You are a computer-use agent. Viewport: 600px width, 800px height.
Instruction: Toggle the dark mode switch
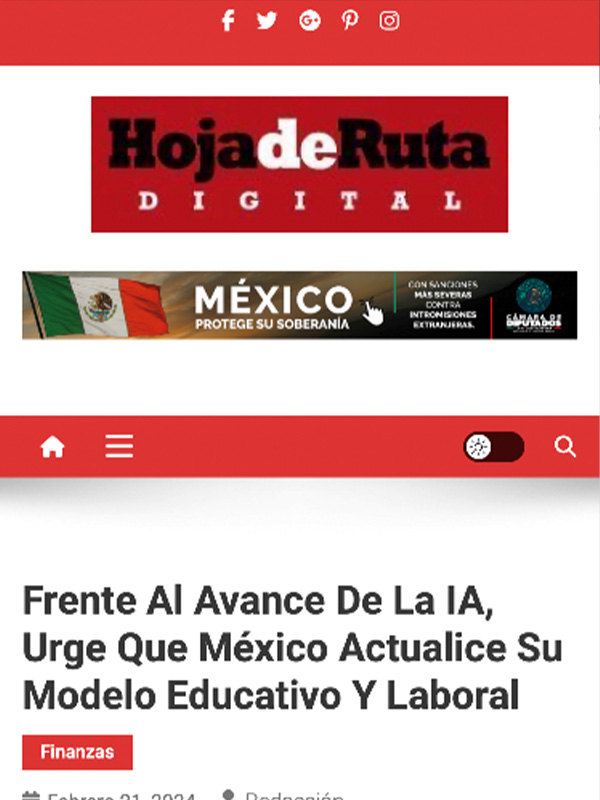(x=493, y=447)
